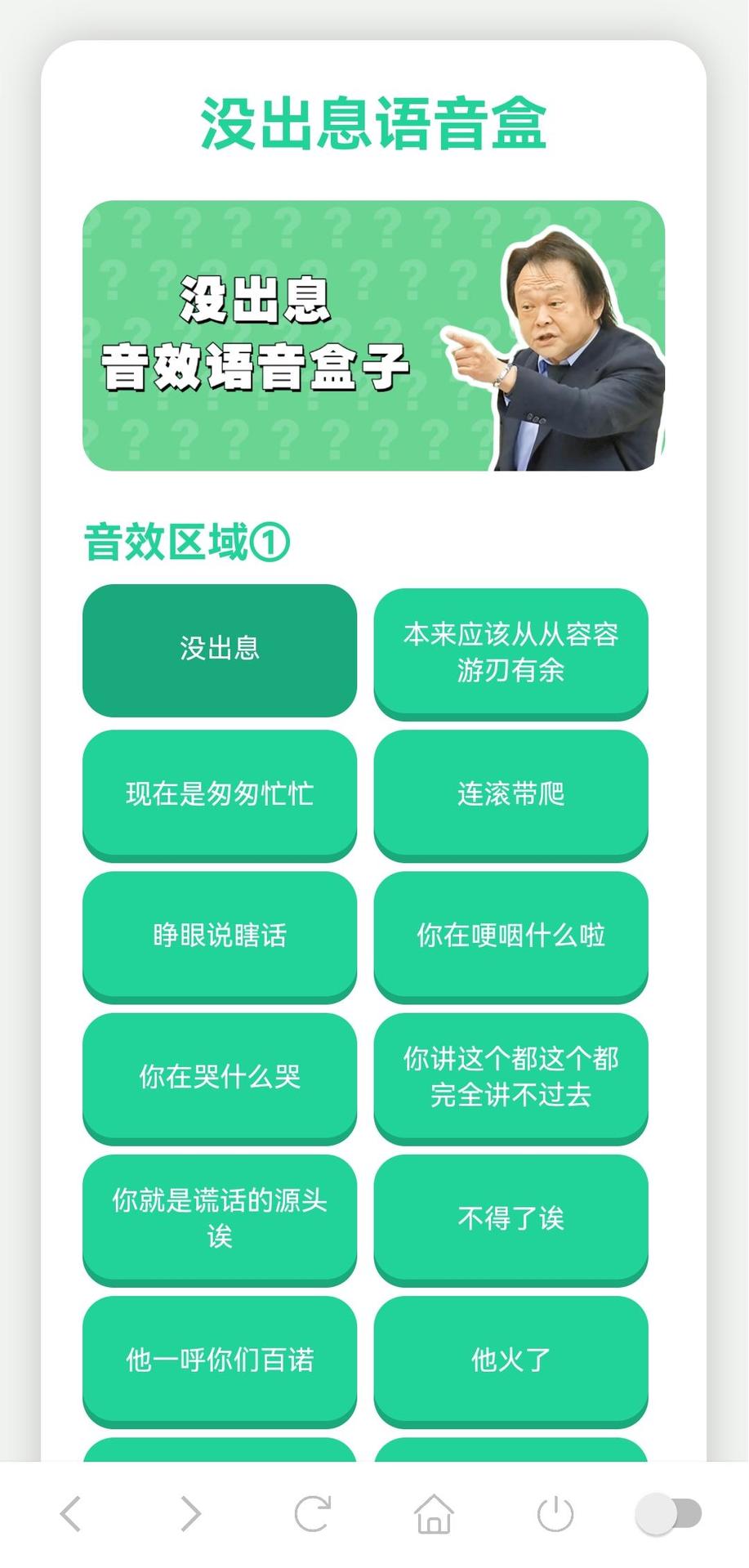Toggle the switch in the bottom bar
749x1568 pixels.
point(668,1513)
